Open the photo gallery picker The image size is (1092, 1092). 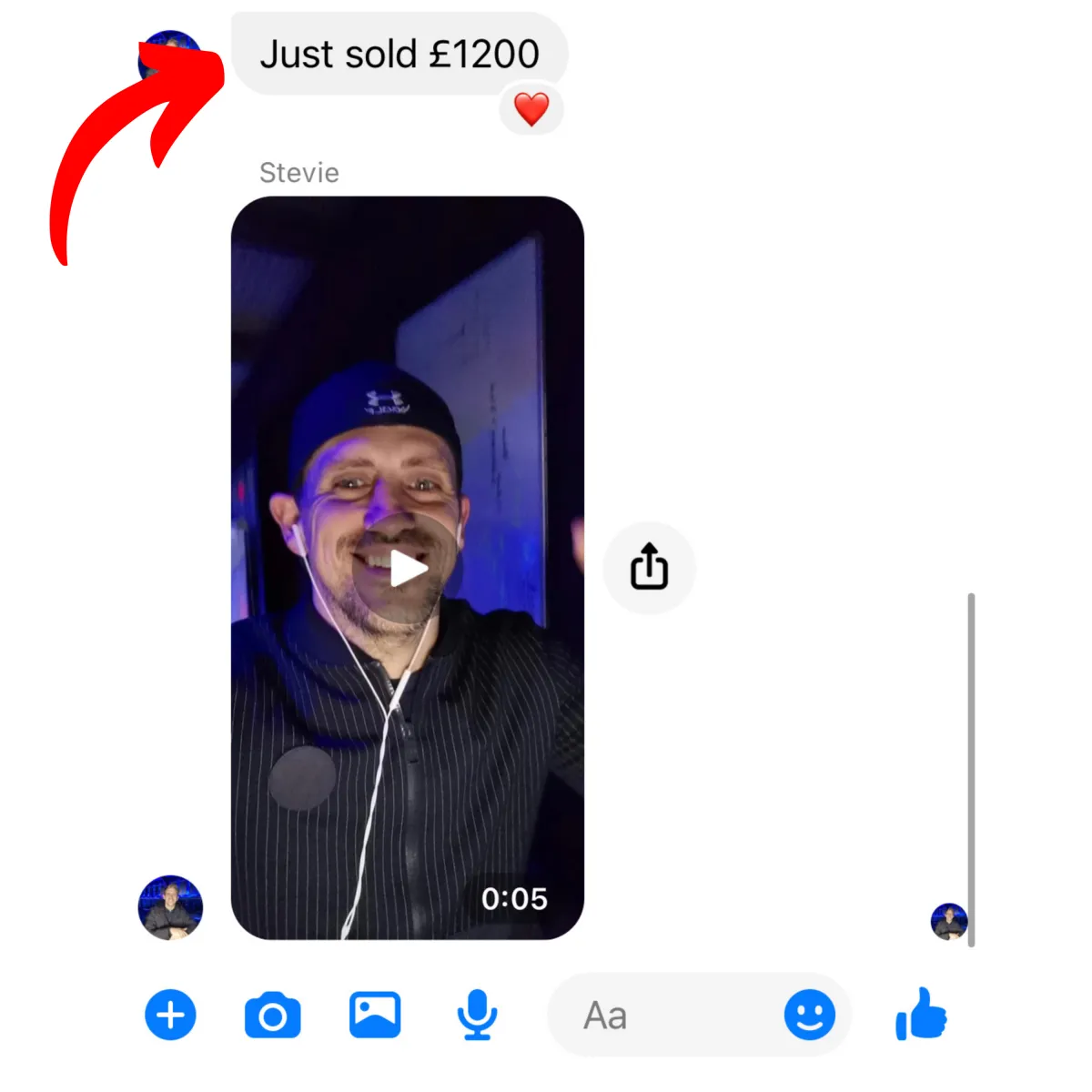pos(375,1015)
